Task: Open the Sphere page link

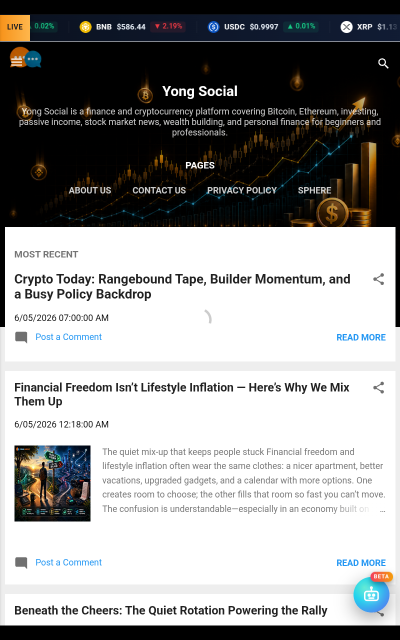Action: point(314,190)
